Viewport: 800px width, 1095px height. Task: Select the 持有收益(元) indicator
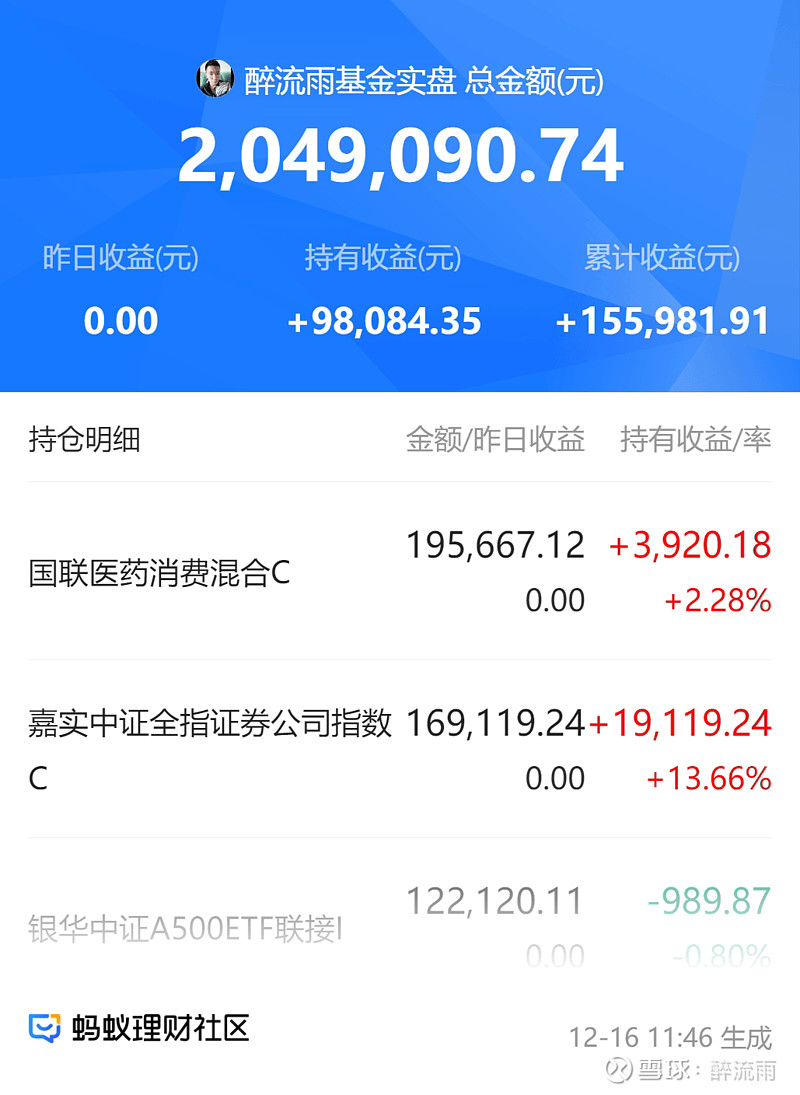click(x=383, y=257)
